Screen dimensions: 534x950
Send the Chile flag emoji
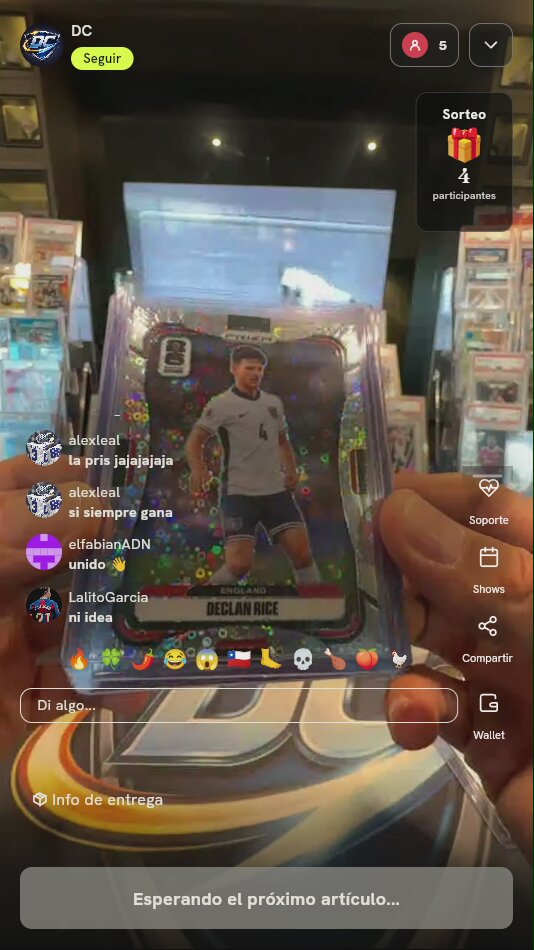pyautogui.click(x=239, y=659)
